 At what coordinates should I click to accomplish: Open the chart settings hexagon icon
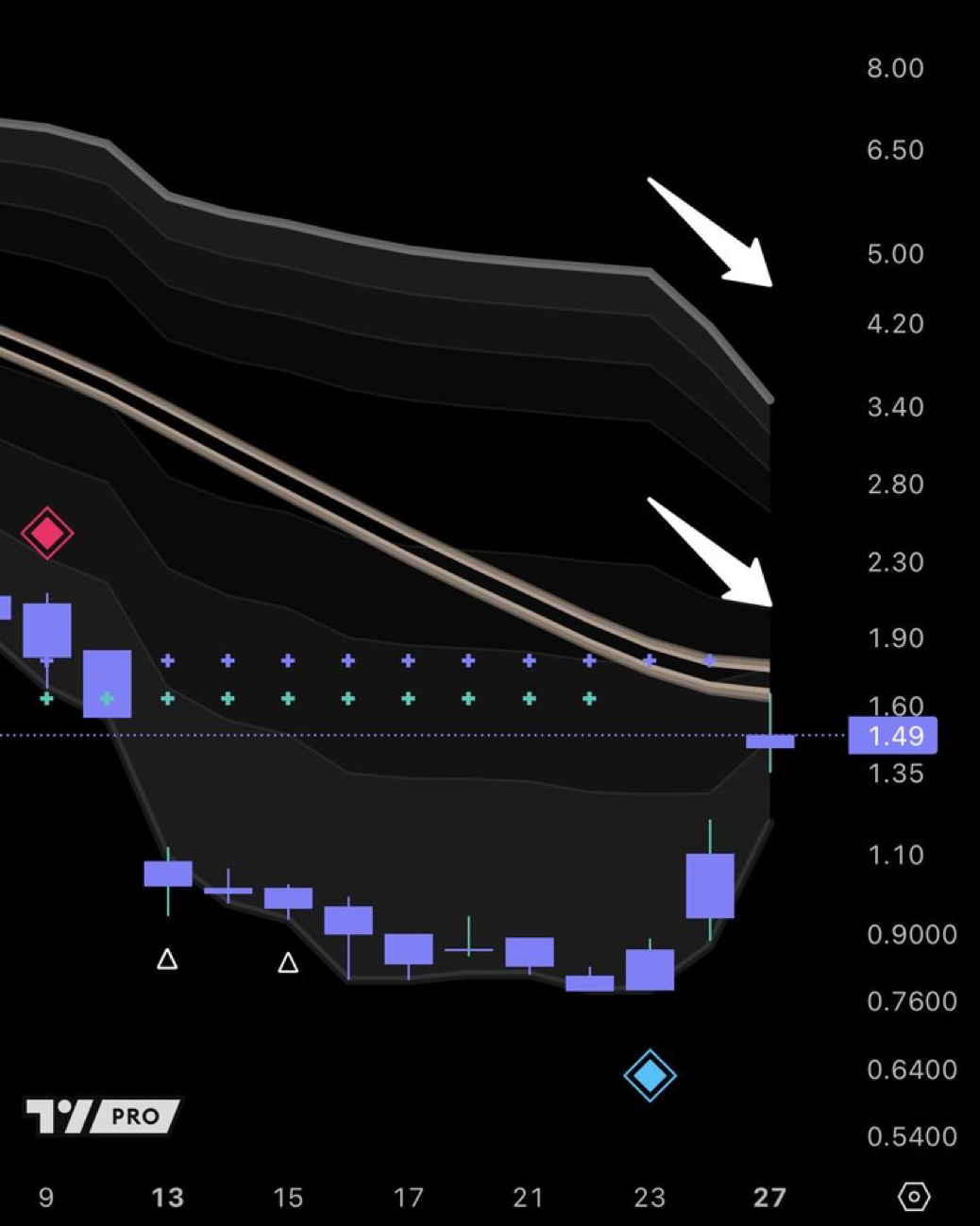click(913, 1197)
